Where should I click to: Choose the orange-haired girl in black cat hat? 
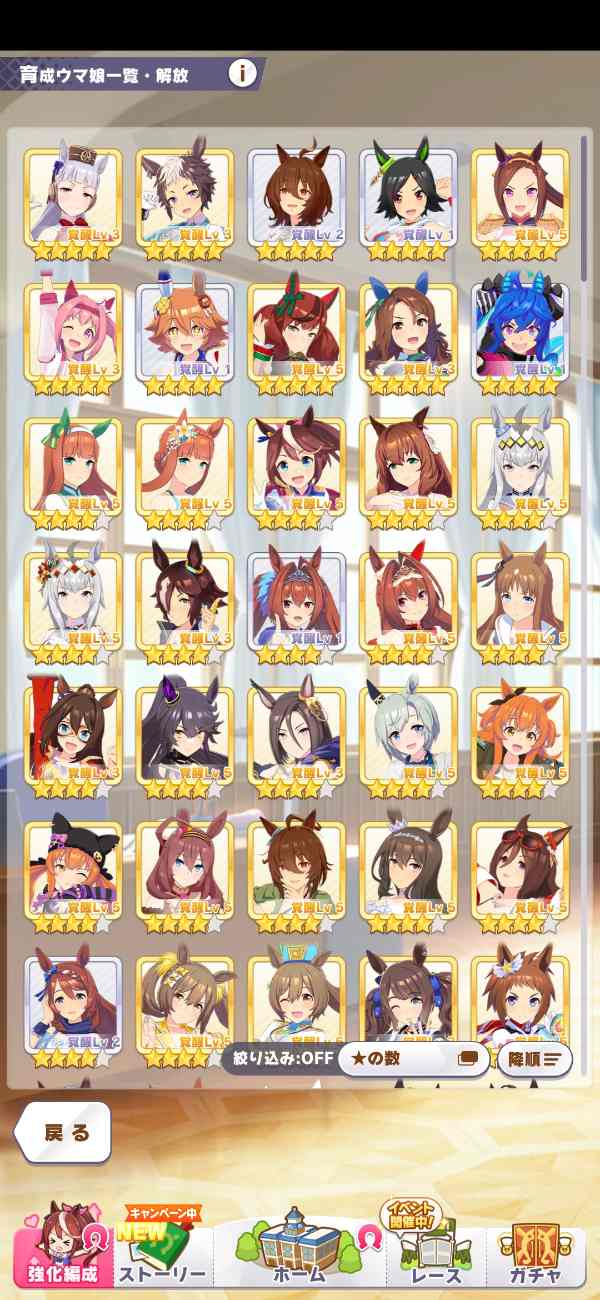pyautogui.click(x=73, y=870)
